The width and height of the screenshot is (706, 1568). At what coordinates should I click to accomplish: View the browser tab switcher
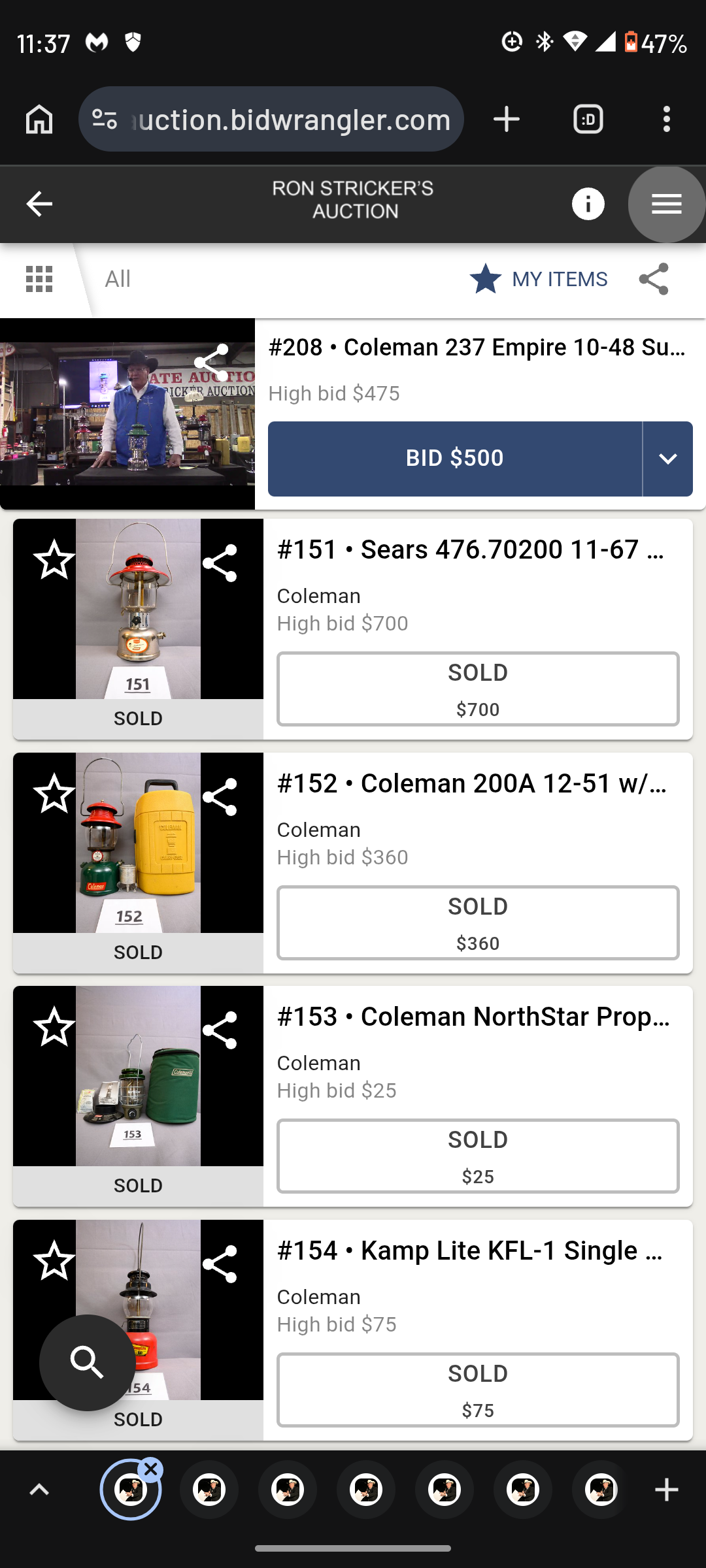click(588, 120)
